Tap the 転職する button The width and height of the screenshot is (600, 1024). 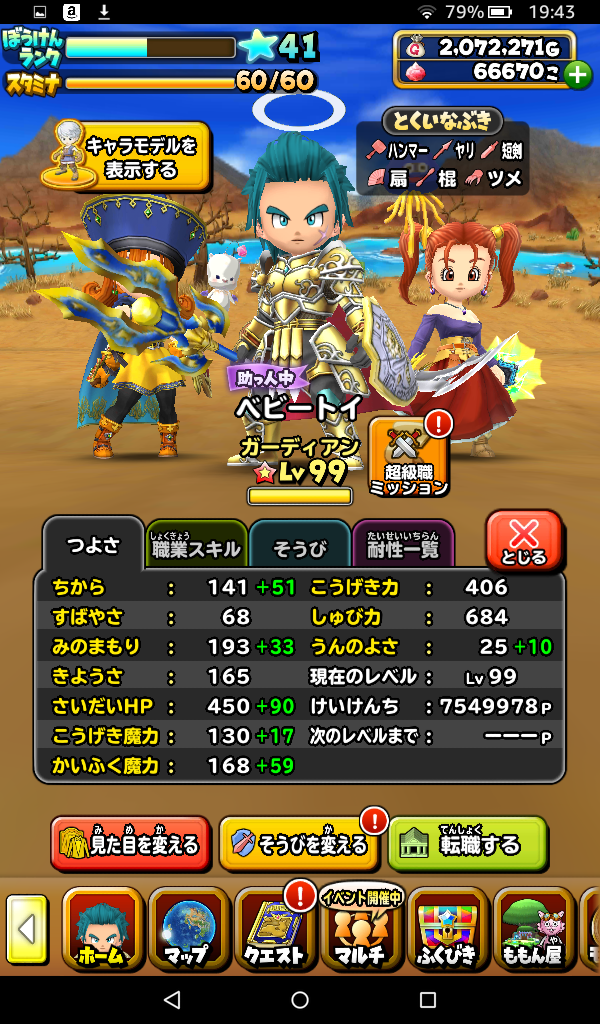tap(467, 844)
